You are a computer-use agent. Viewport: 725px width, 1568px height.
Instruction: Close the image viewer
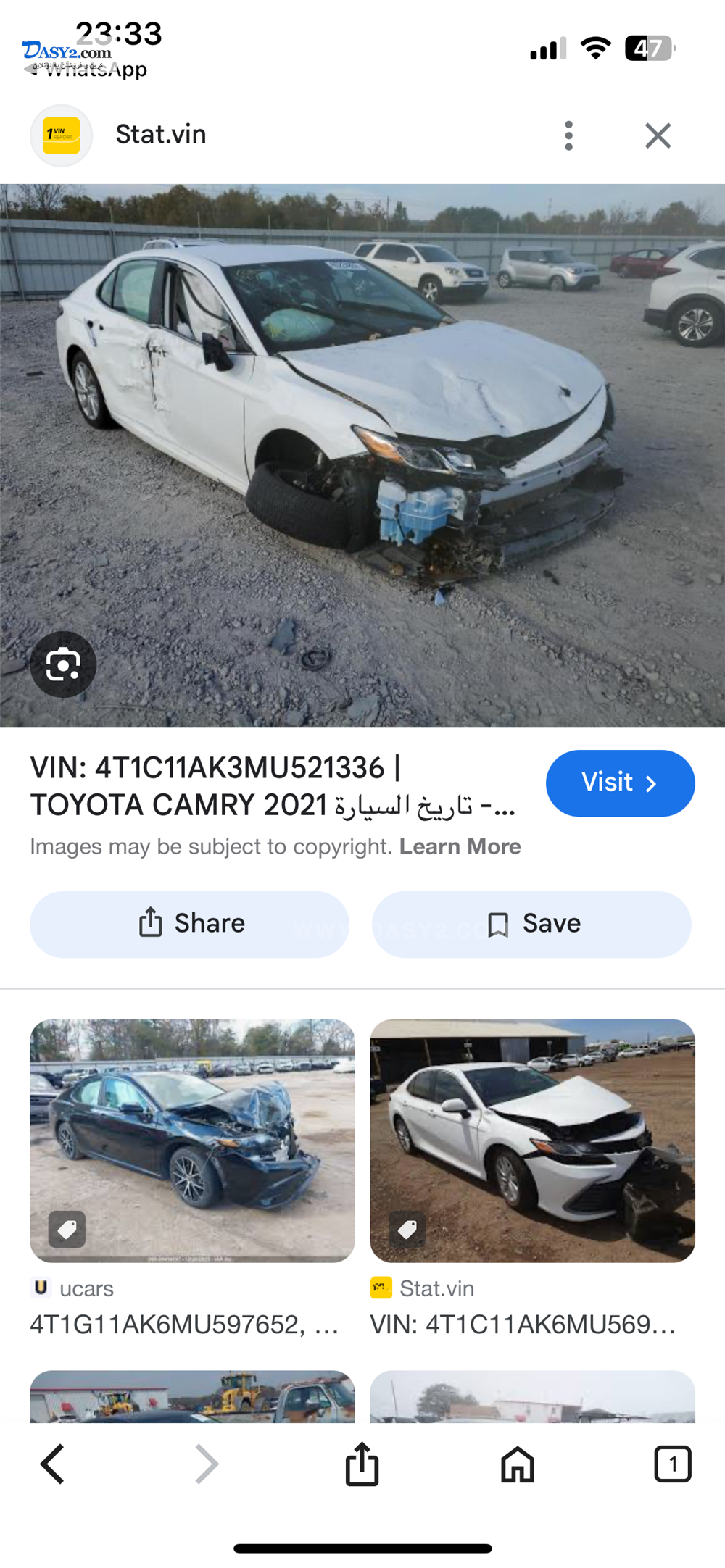(x=658, y=135)
